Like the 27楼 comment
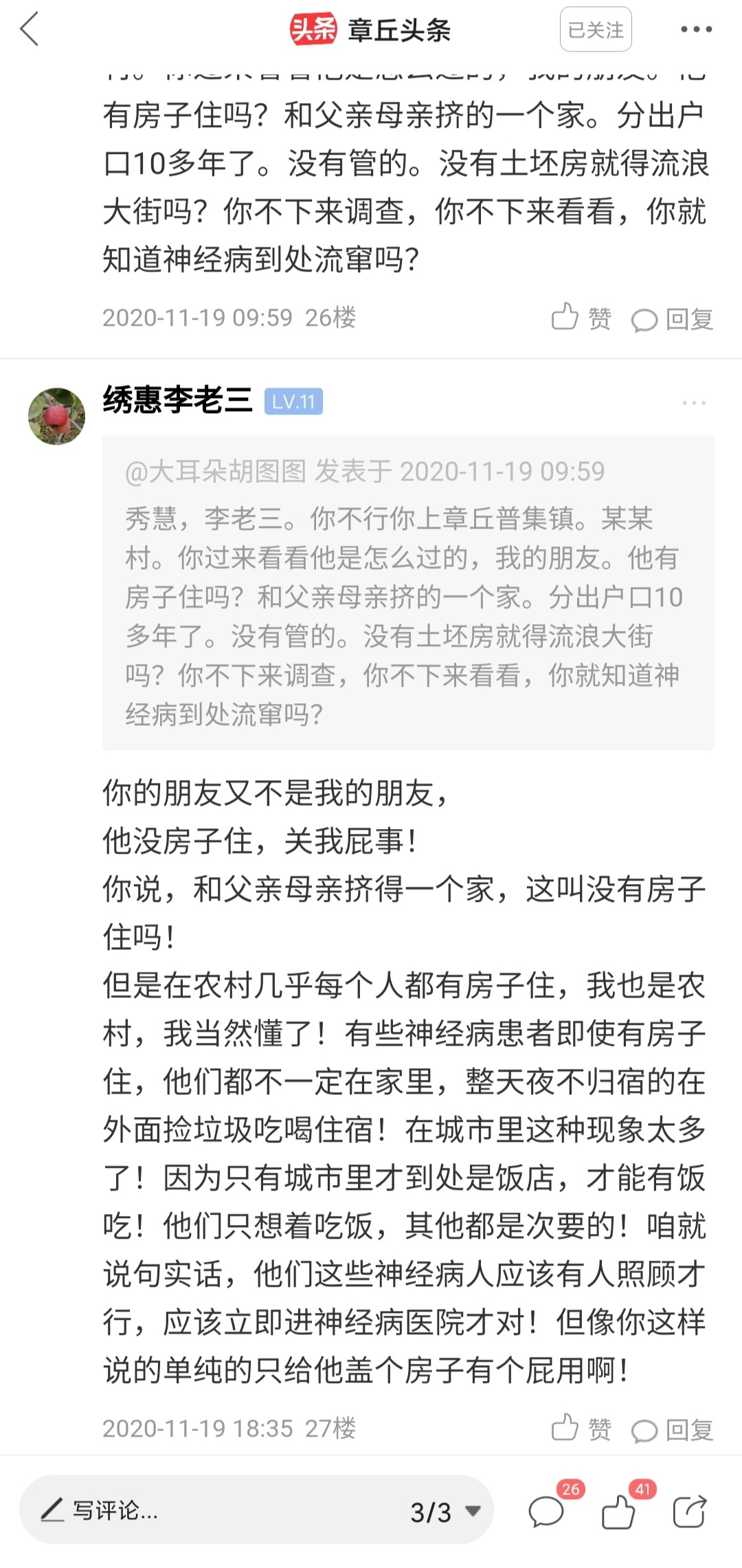 581,1429
